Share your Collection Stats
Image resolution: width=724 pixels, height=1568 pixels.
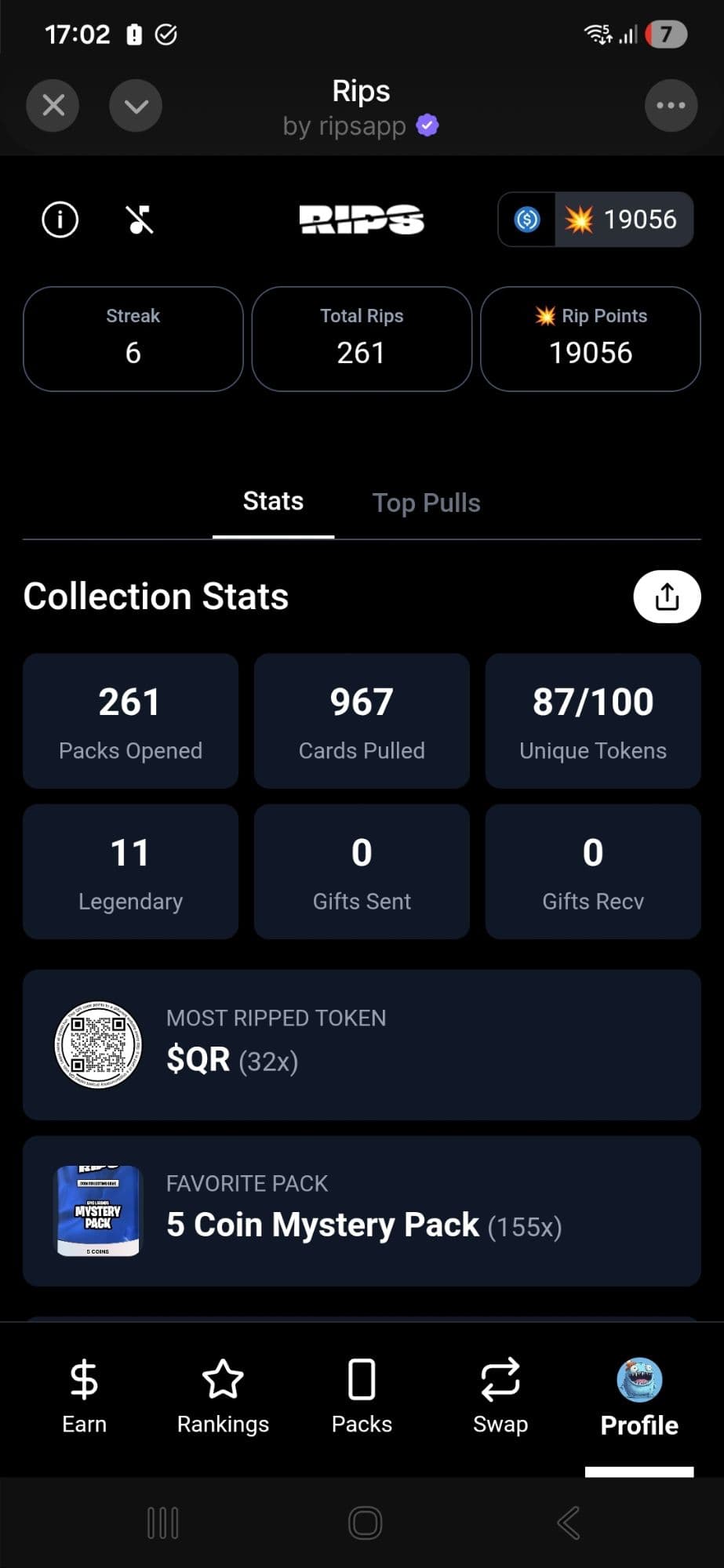click(667, 597)
